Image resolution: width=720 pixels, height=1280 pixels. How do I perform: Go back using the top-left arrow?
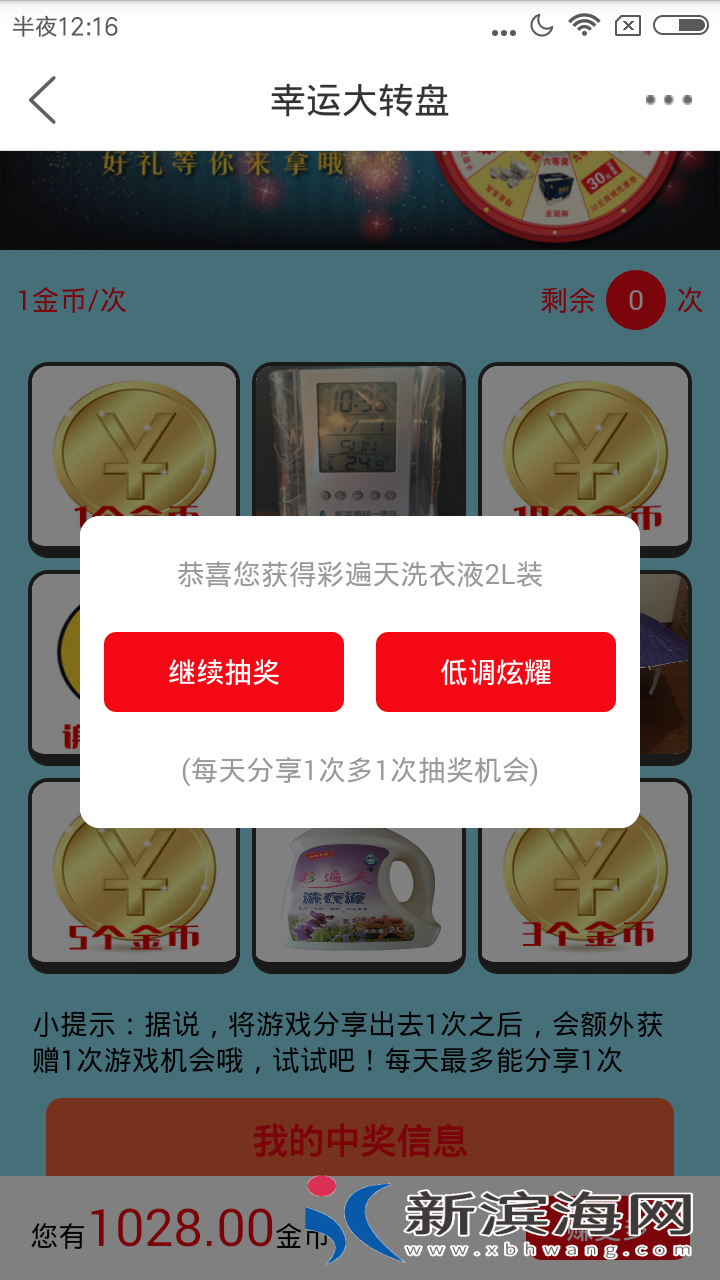tap(42, 100)
